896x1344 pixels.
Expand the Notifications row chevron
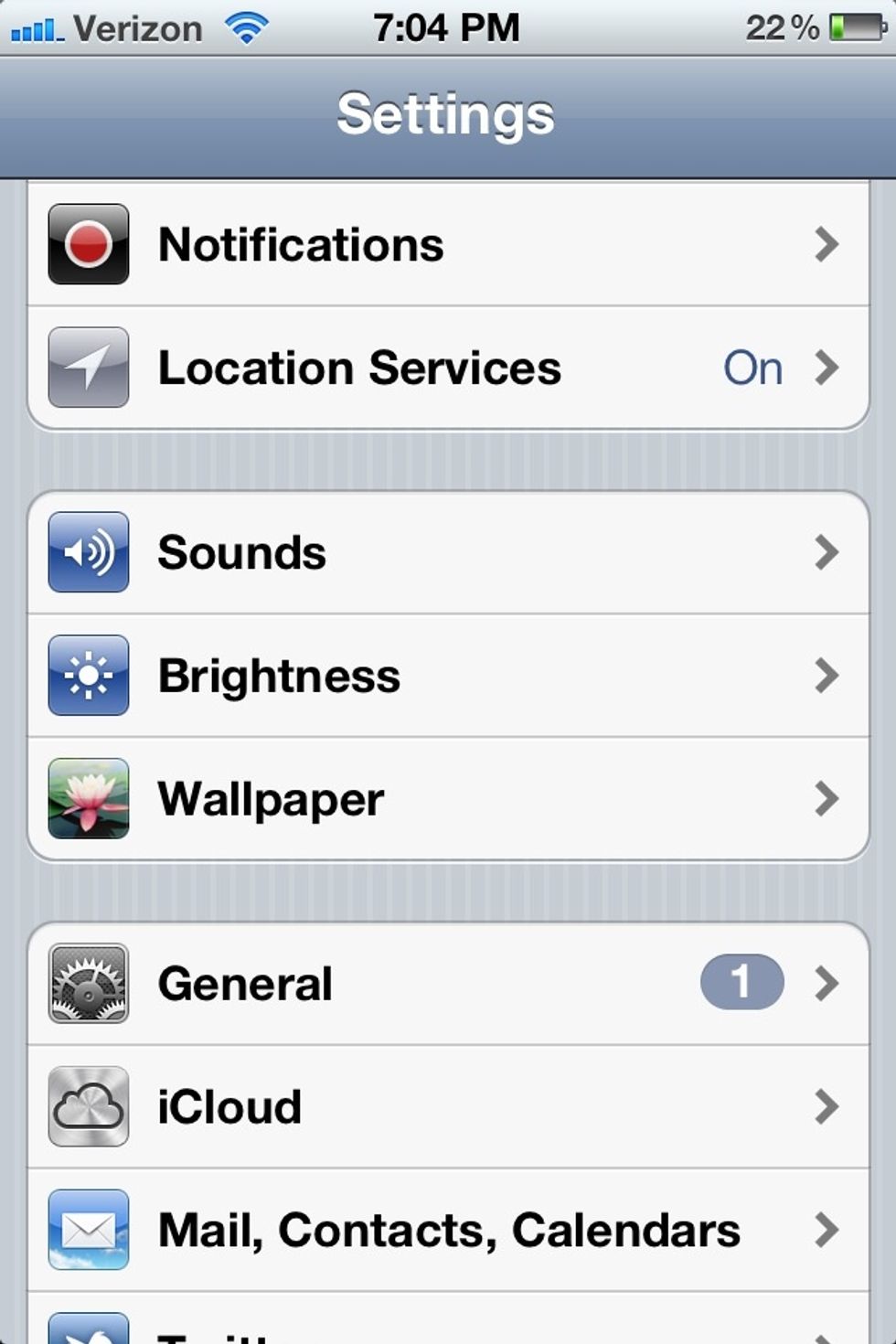pos(829,243)
